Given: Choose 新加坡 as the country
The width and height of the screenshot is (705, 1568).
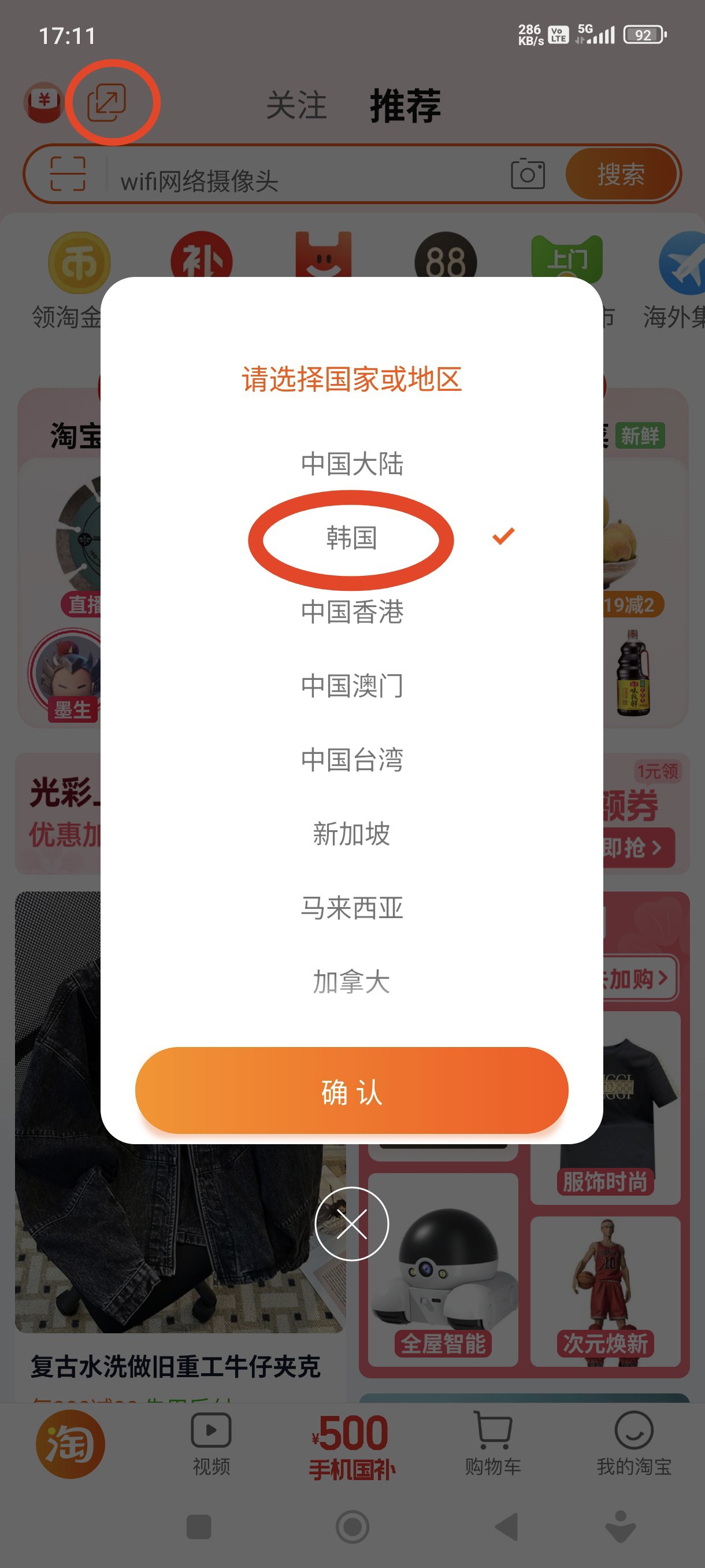Looking at the screenshot, I should (351, 834).
